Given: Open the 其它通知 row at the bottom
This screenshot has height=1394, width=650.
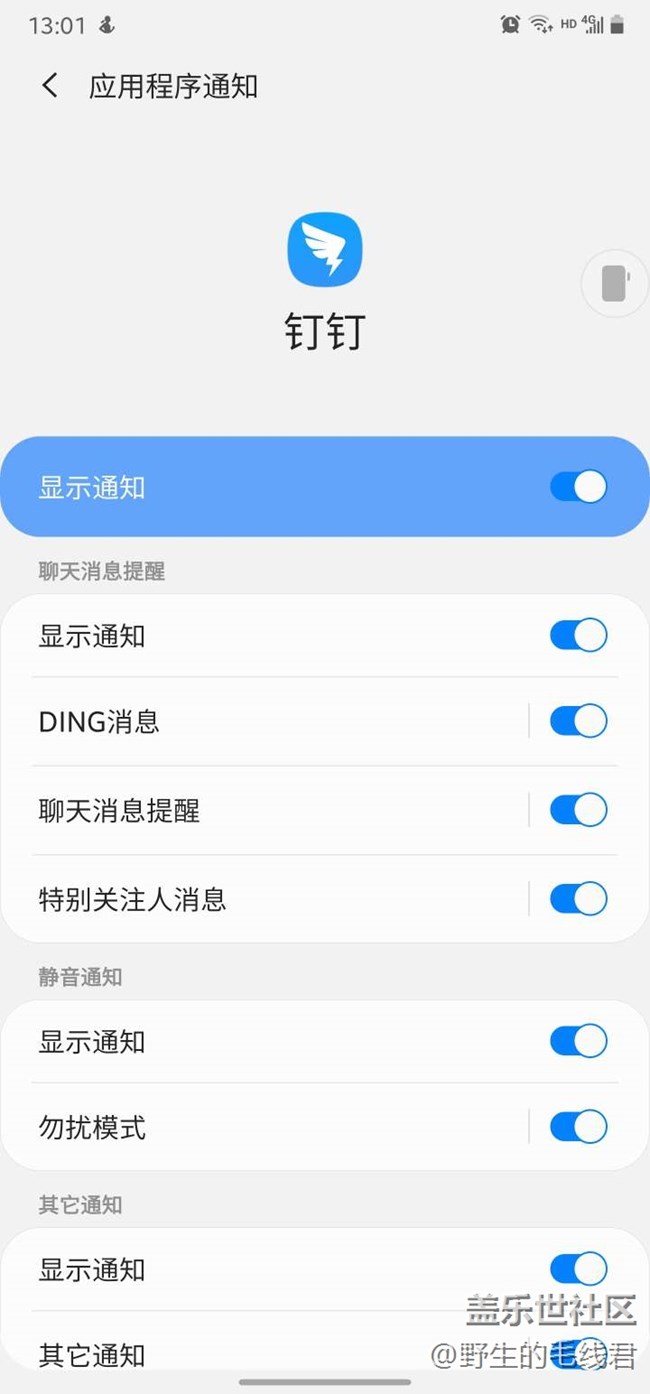Looking at the screenshot, I should [x=265, y=1354].
